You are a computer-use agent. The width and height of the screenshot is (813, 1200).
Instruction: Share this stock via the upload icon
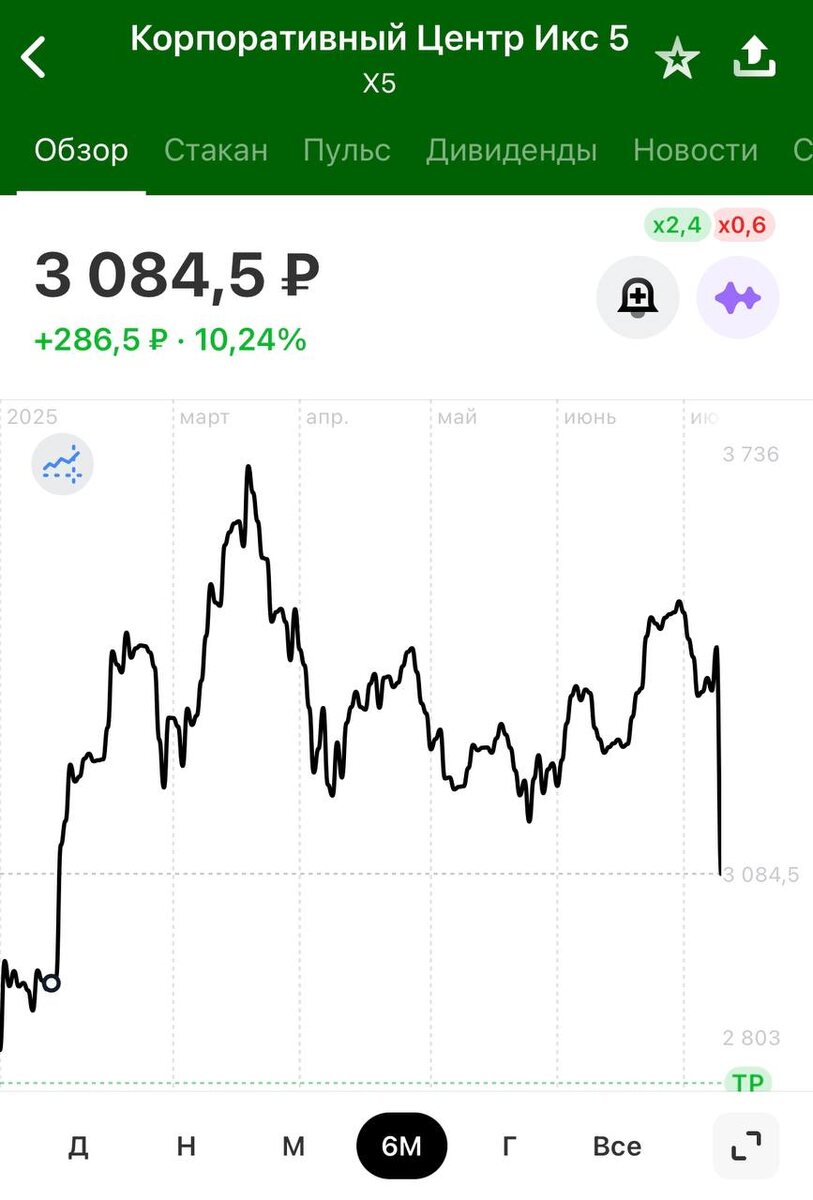point(754,57)
